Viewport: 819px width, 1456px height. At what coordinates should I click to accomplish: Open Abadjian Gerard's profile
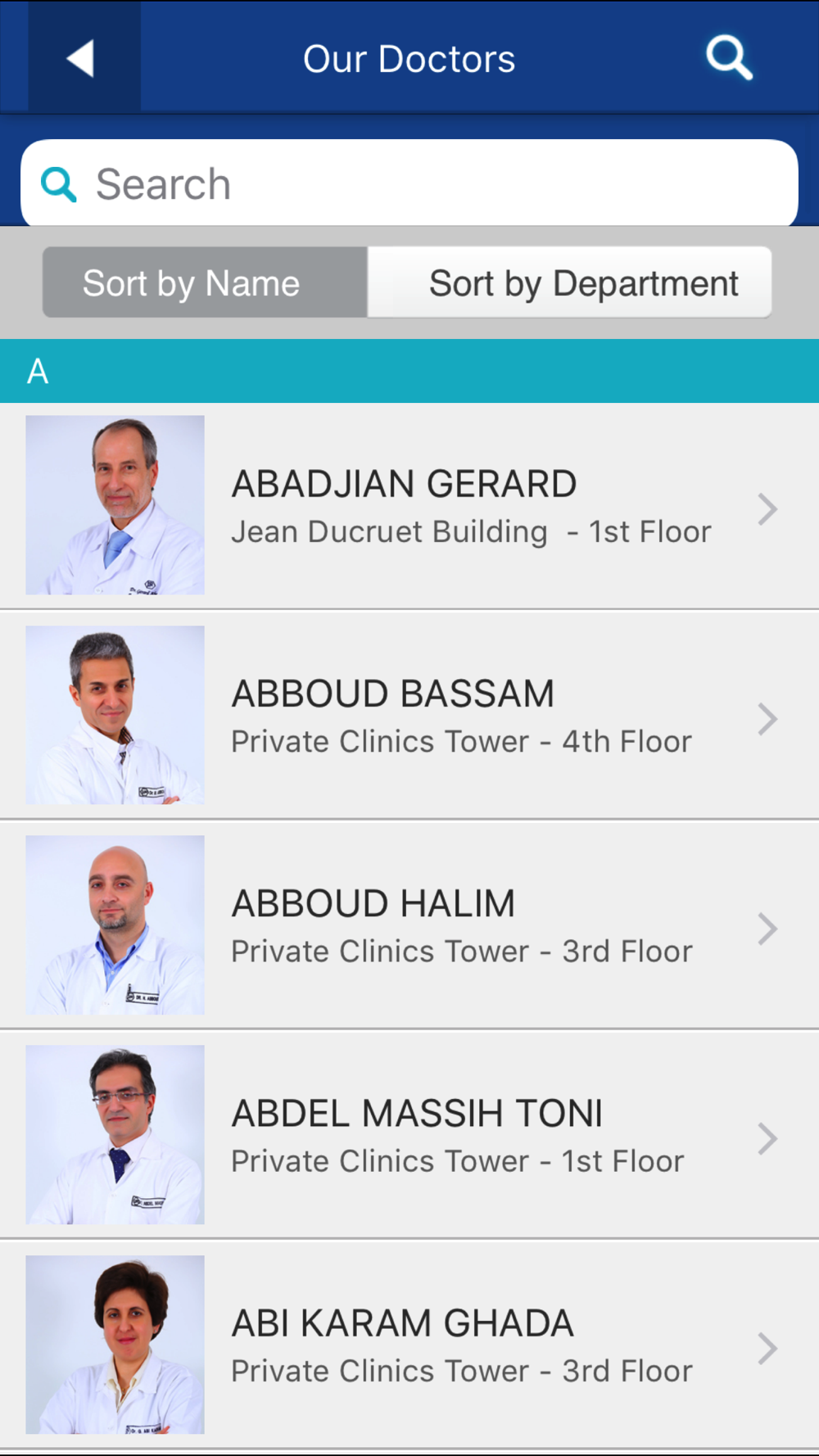pos(409,506)
